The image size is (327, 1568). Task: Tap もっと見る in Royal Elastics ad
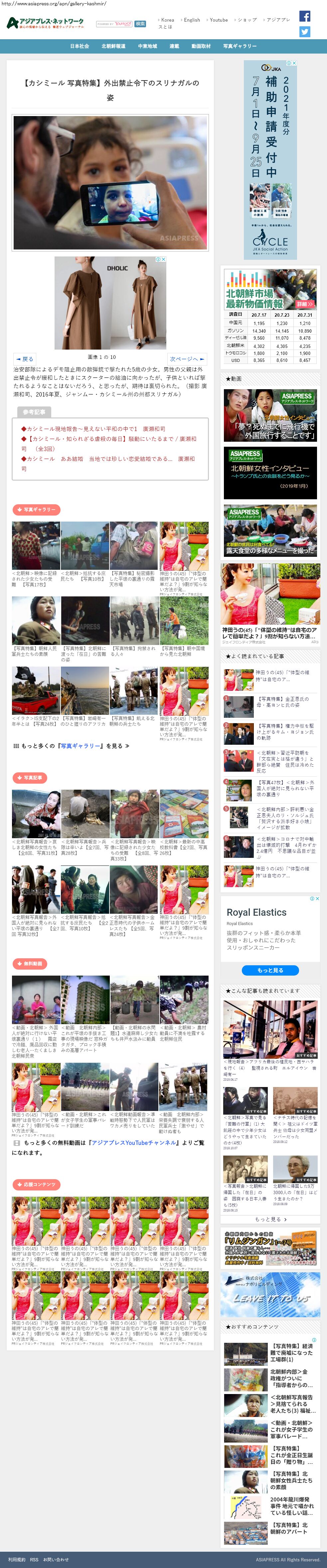pos(270,970)
